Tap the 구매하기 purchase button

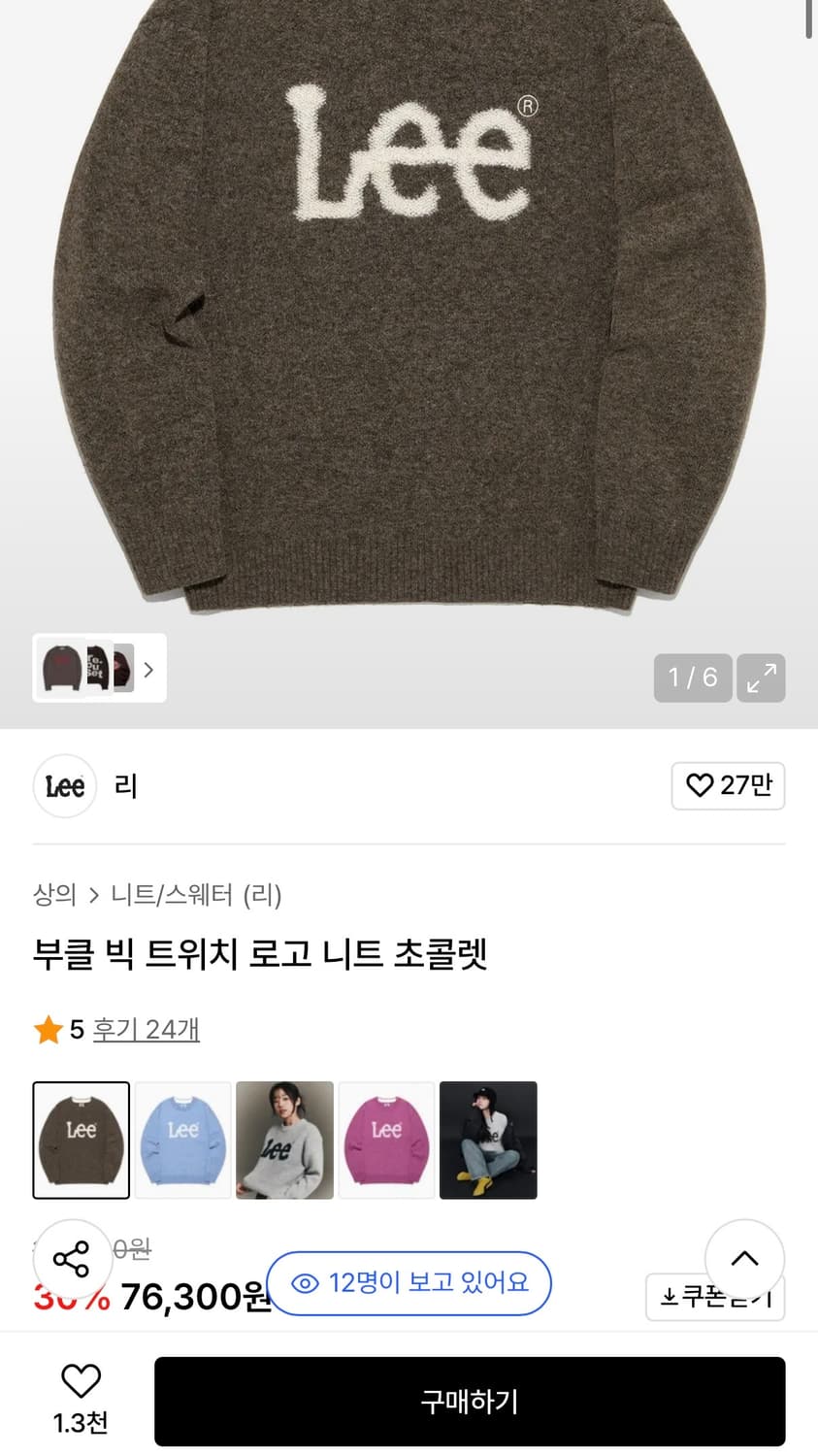(x=470, y=1401)
